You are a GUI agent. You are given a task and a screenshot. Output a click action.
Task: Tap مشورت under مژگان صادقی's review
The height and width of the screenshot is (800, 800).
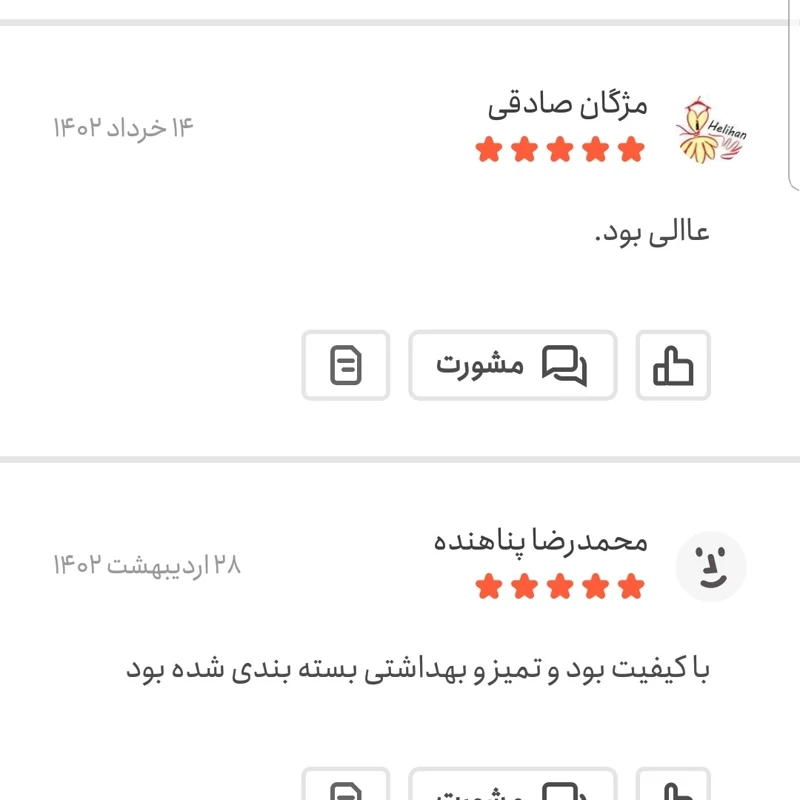[x=512, y=366]
